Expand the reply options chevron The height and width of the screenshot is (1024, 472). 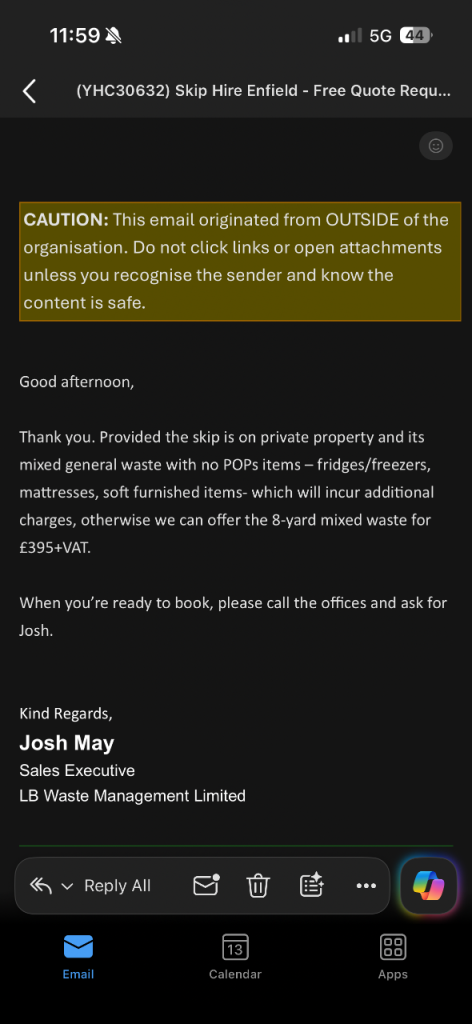[x=67, y=886]
